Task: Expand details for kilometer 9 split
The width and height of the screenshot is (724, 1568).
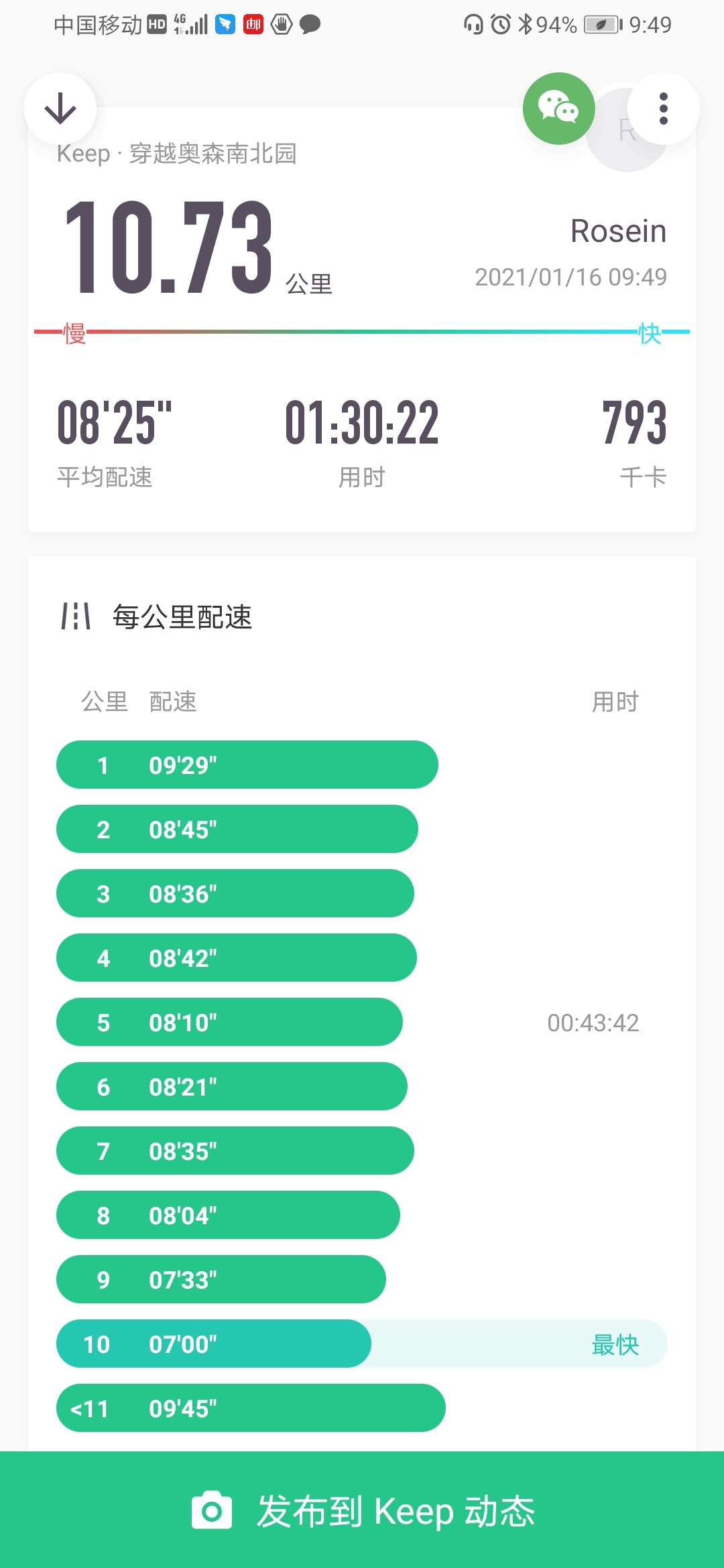Action: (221, 1279)
